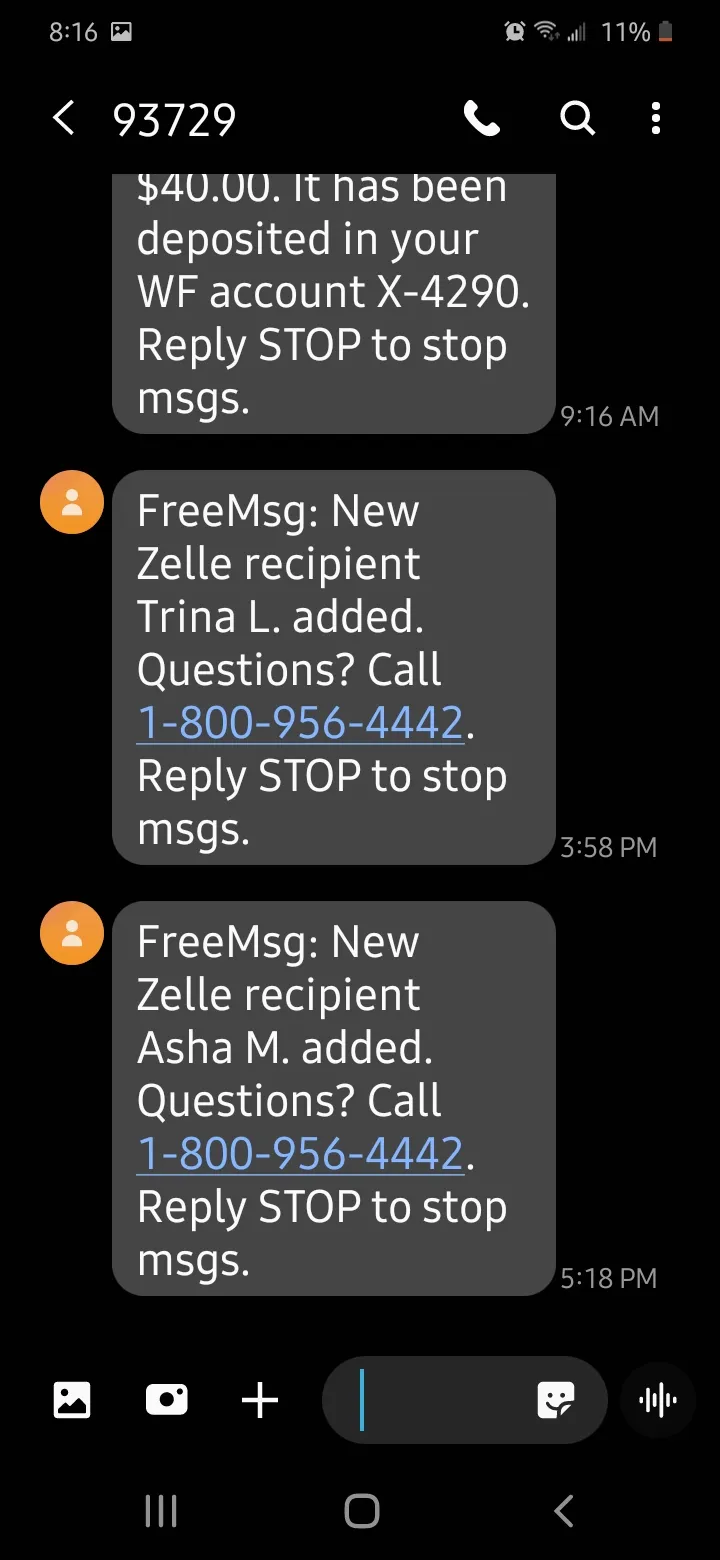Open the gallery image picker
Image resolution: width=720 pixels, height=1560 pixels.
click(x=72, y=1400)
